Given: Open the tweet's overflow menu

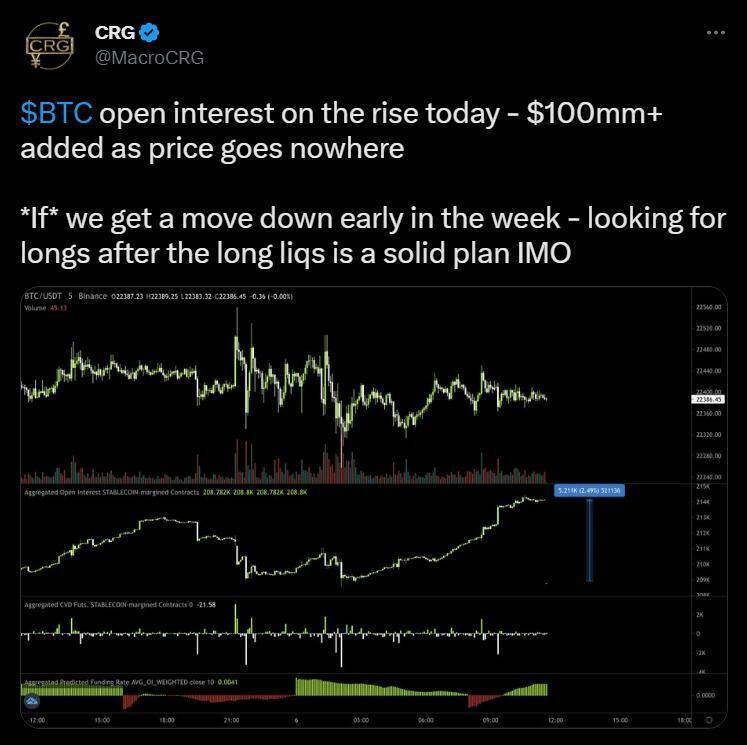Looking at the screenshot, I should coord(714,33).
